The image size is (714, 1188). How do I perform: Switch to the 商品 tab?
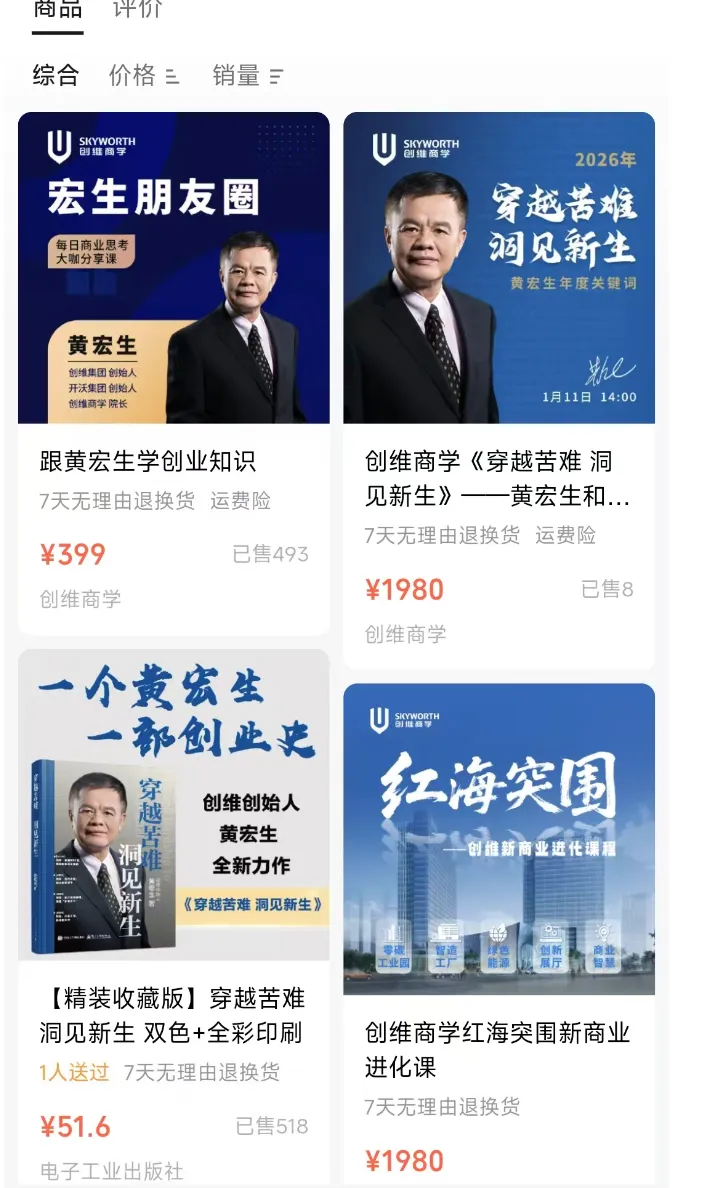pos(57,11)
